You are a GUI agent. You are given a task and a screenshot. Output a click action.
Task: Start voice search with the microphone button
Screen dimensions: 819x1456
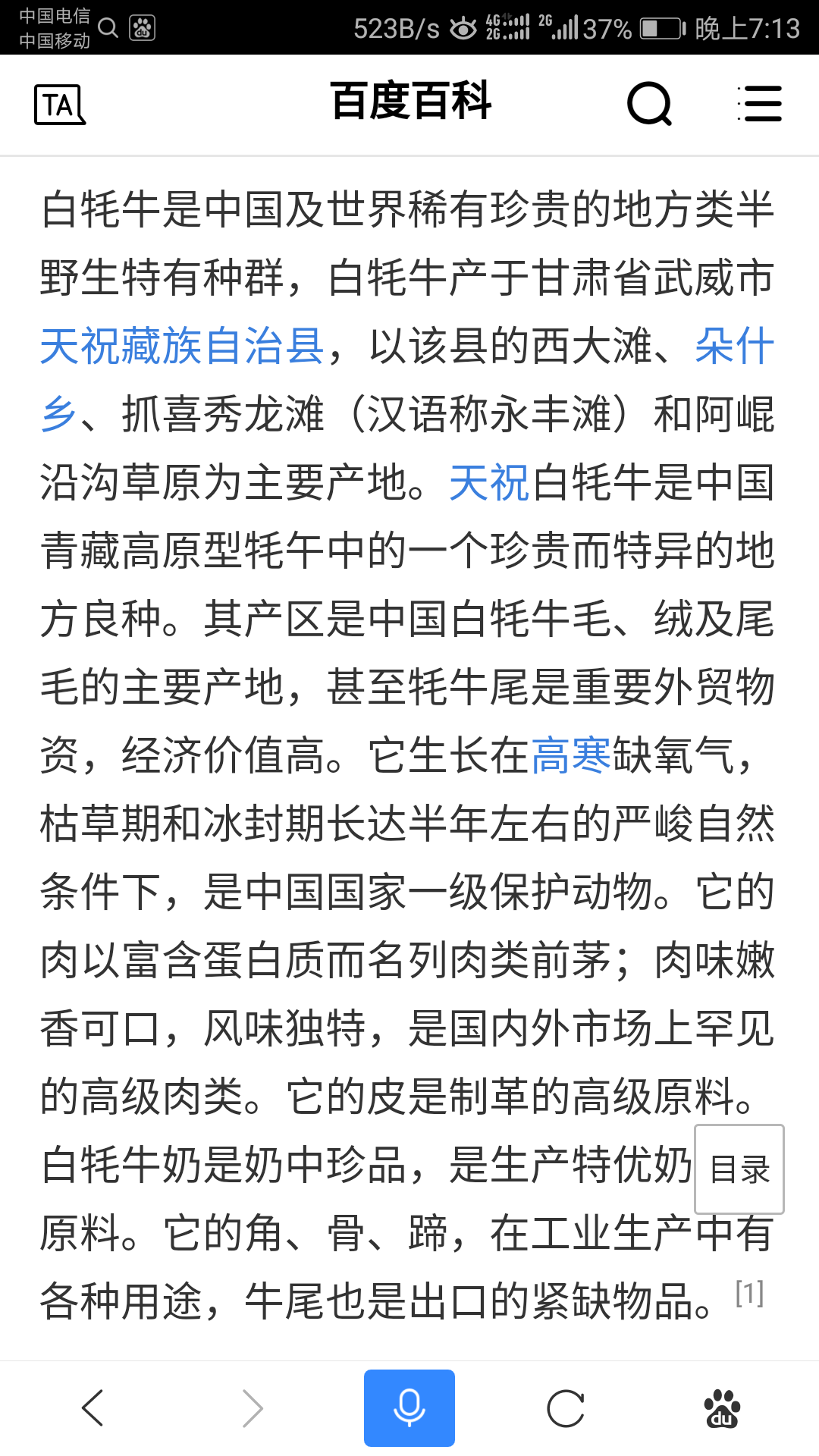(409, 1408)
